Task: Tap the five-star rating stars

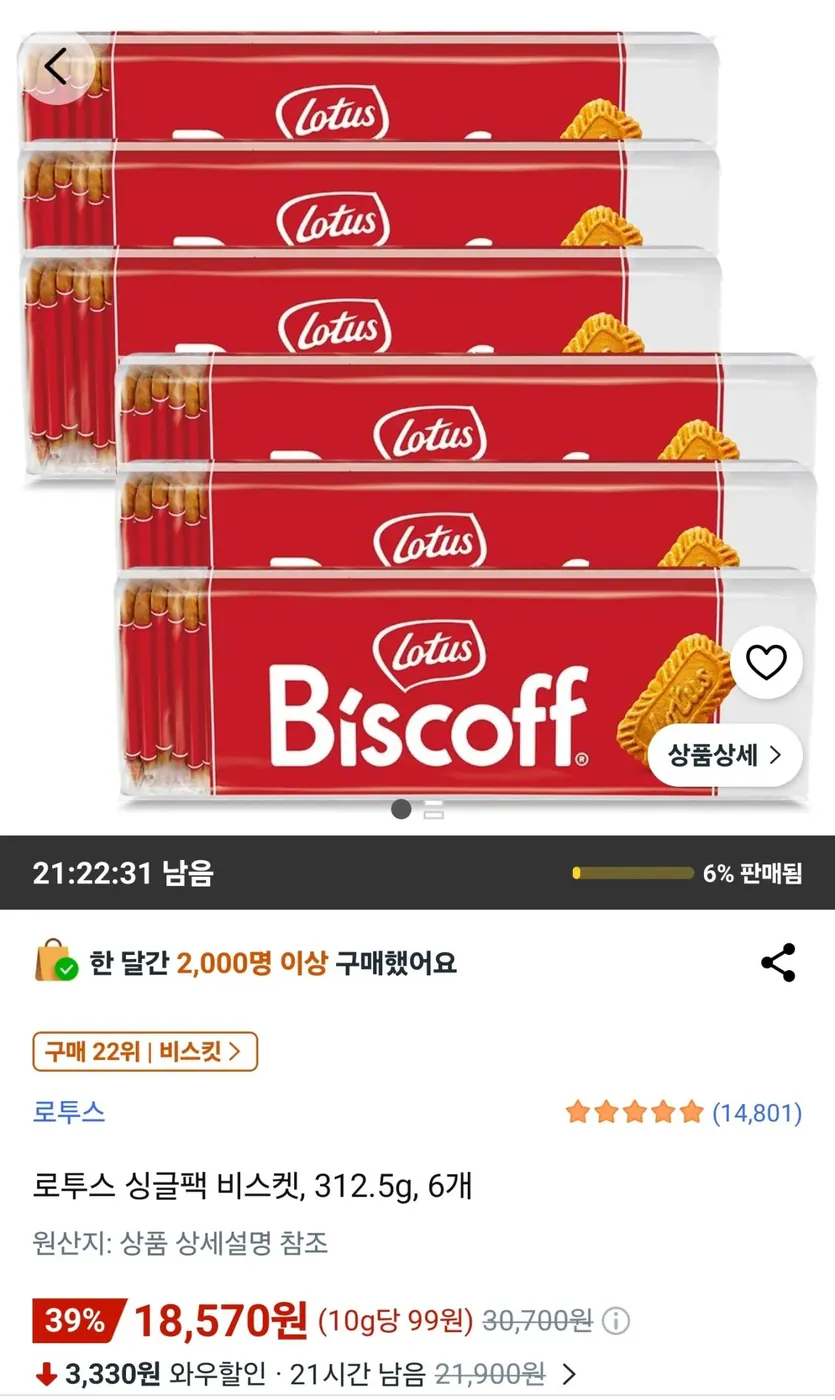Action: 634,1112
